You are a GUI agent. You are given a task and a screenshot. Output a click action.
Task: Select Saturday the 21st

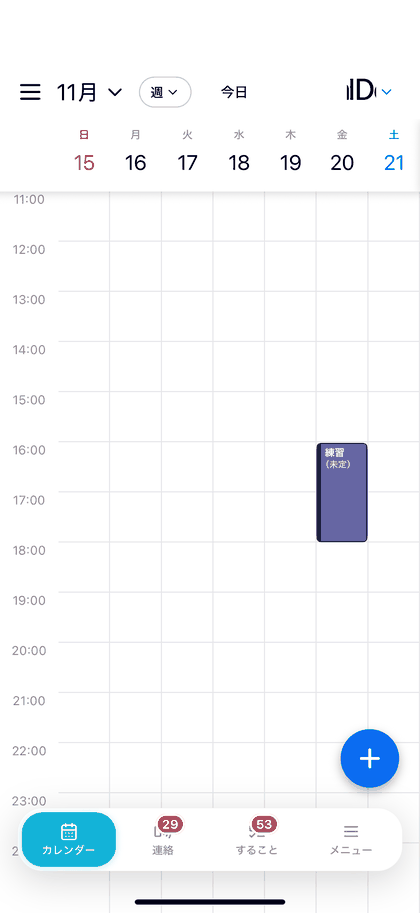[x=394, y=153]
